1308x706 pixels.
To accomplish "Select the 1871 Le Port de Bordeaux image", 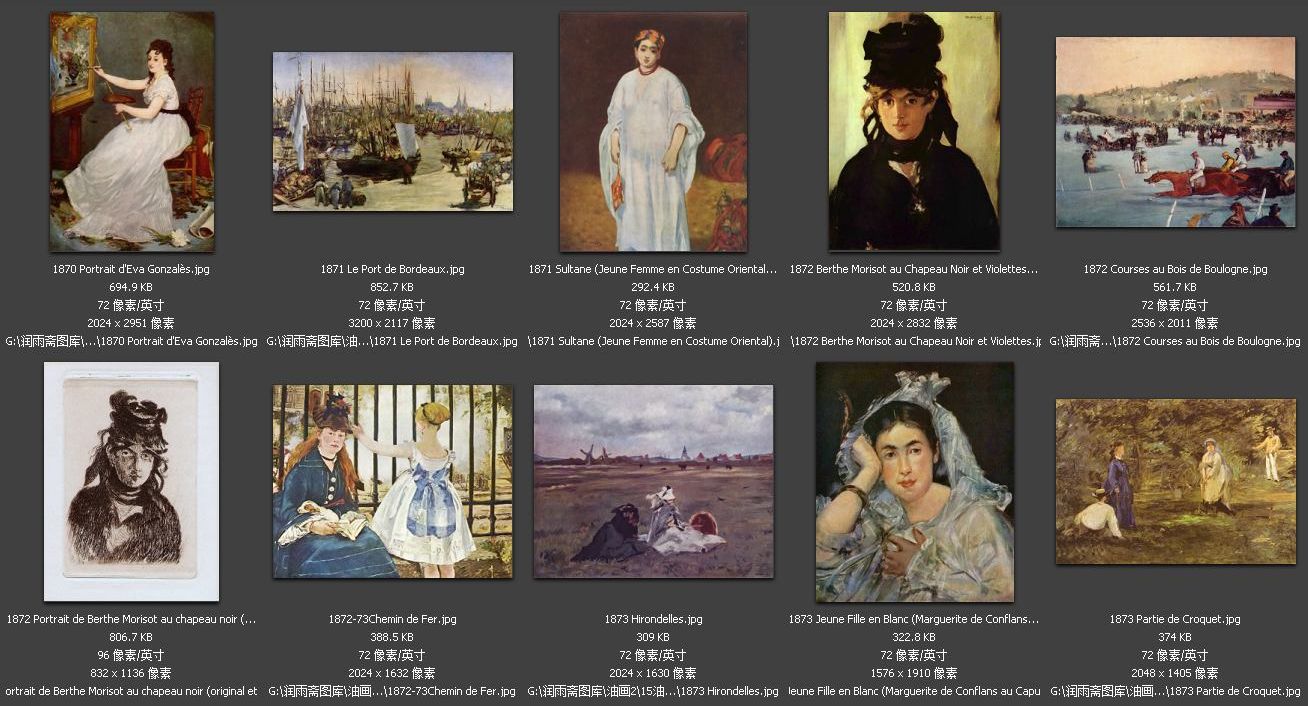I will [x=392, y=132].
